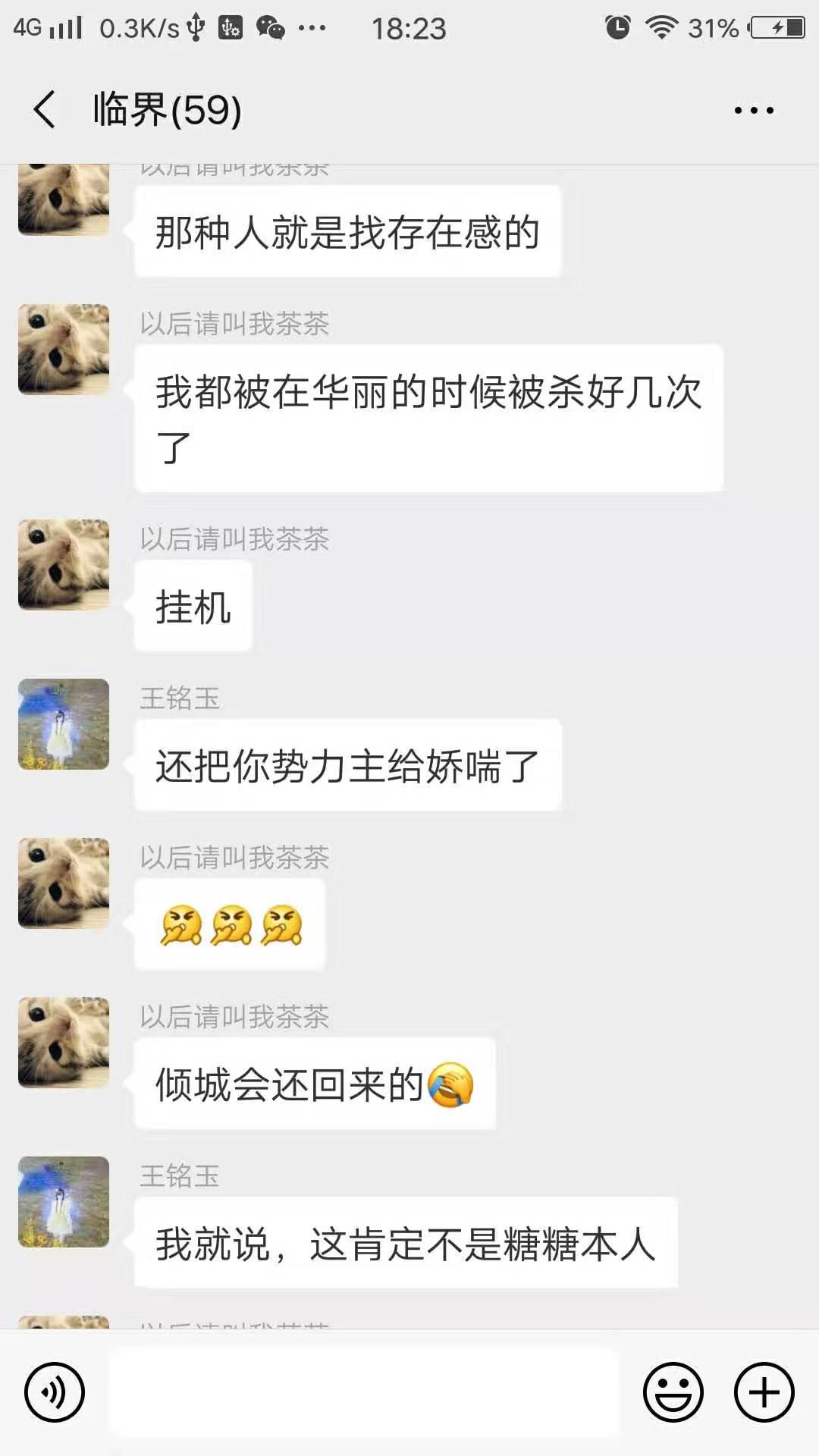Open 王铭玉's avatar beside 还把你势力主给娇喘了

[x=64, y=724]
